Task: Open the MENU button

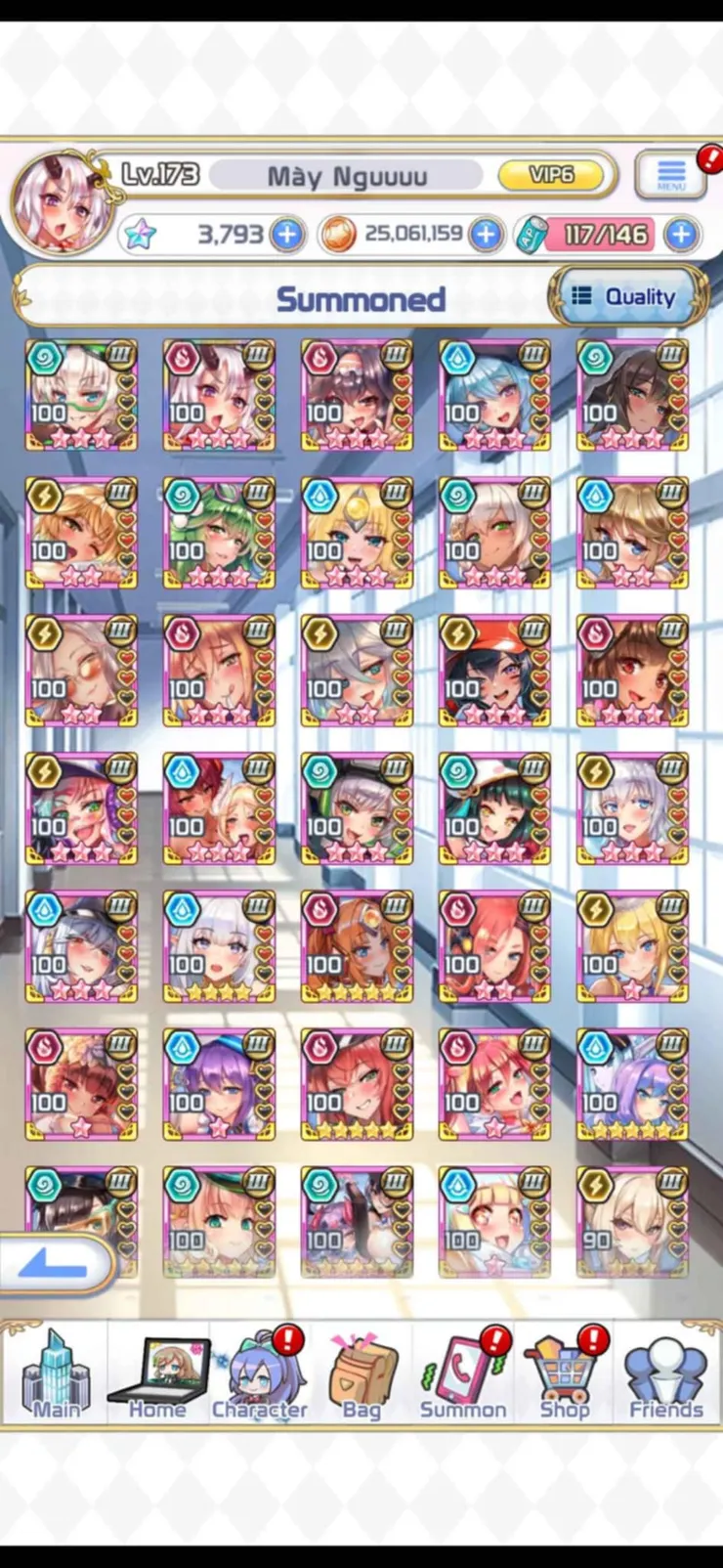Action: point(670,176)
